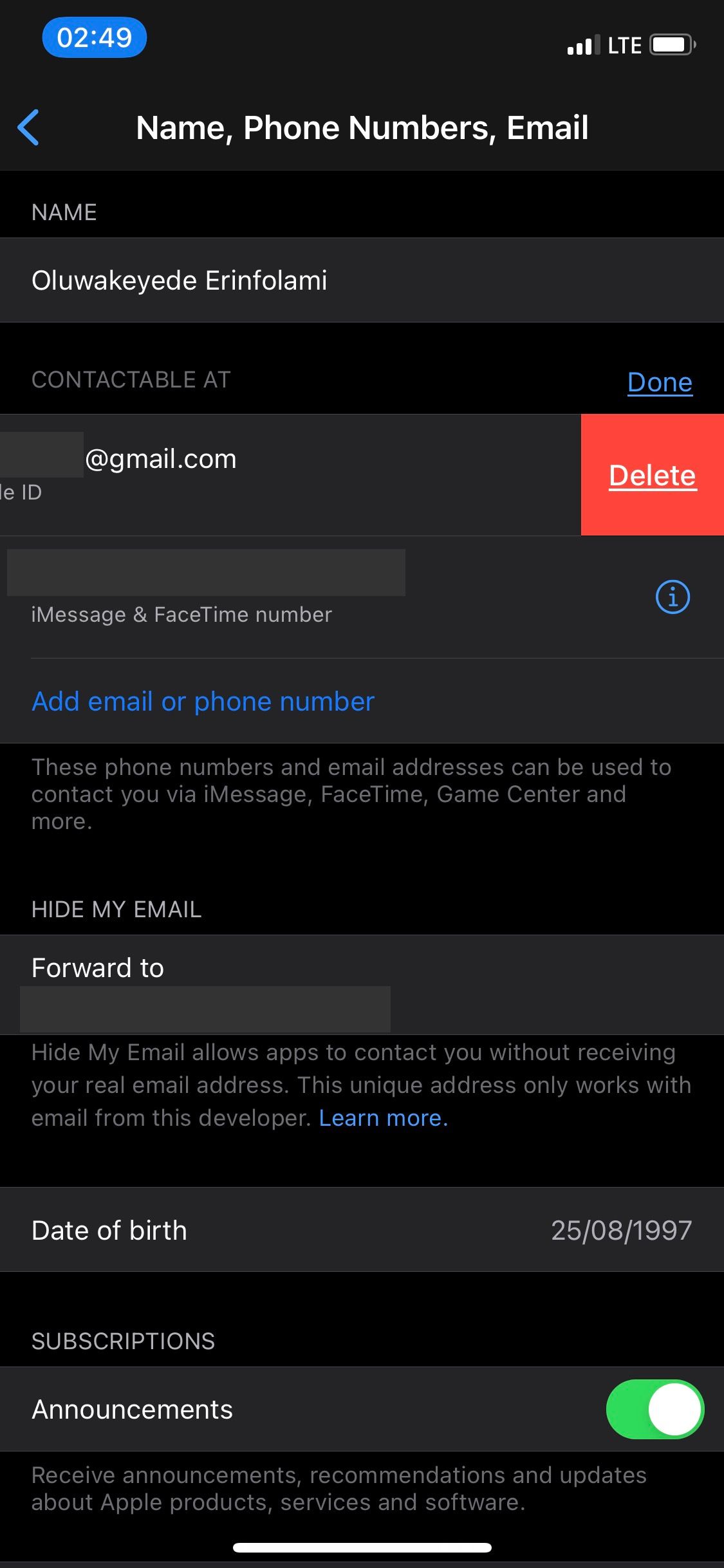
Task: Edit the name Oluwakeyede Erinfolami
Action: 362,281
